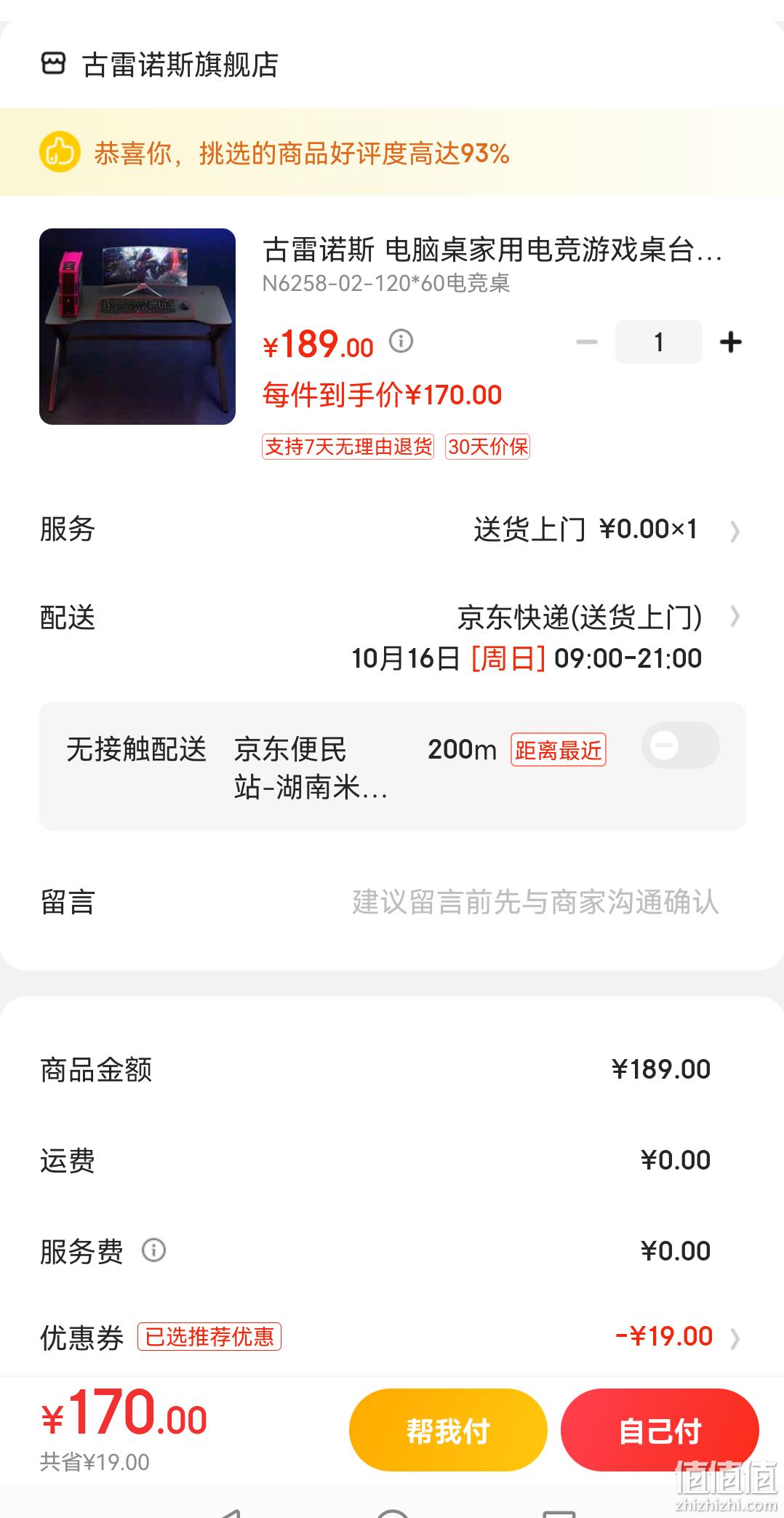Decrease quantity with the minus button
Screen dimensions: 784x1518
point(587,342)
